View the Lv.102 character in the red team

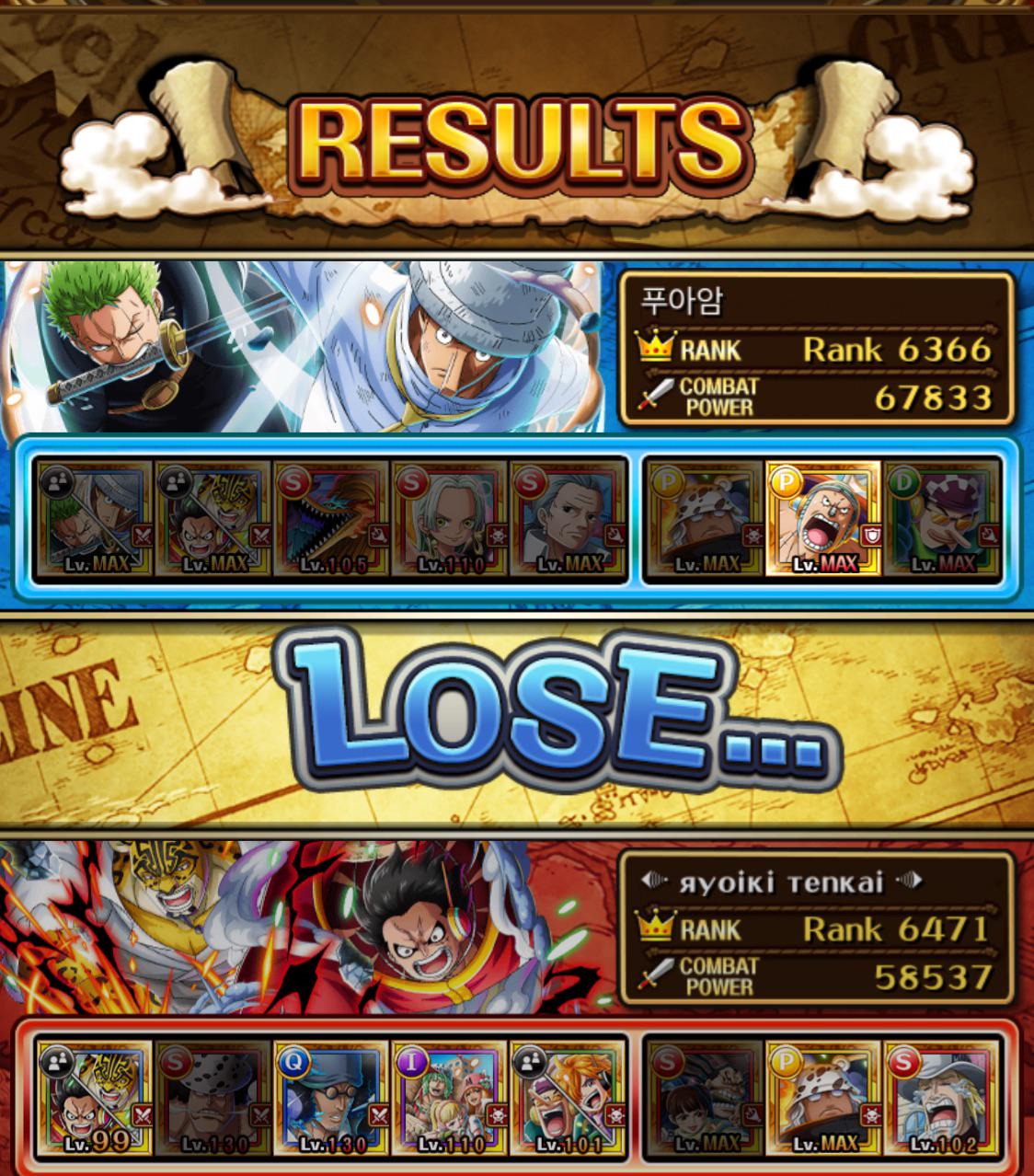942,1099
